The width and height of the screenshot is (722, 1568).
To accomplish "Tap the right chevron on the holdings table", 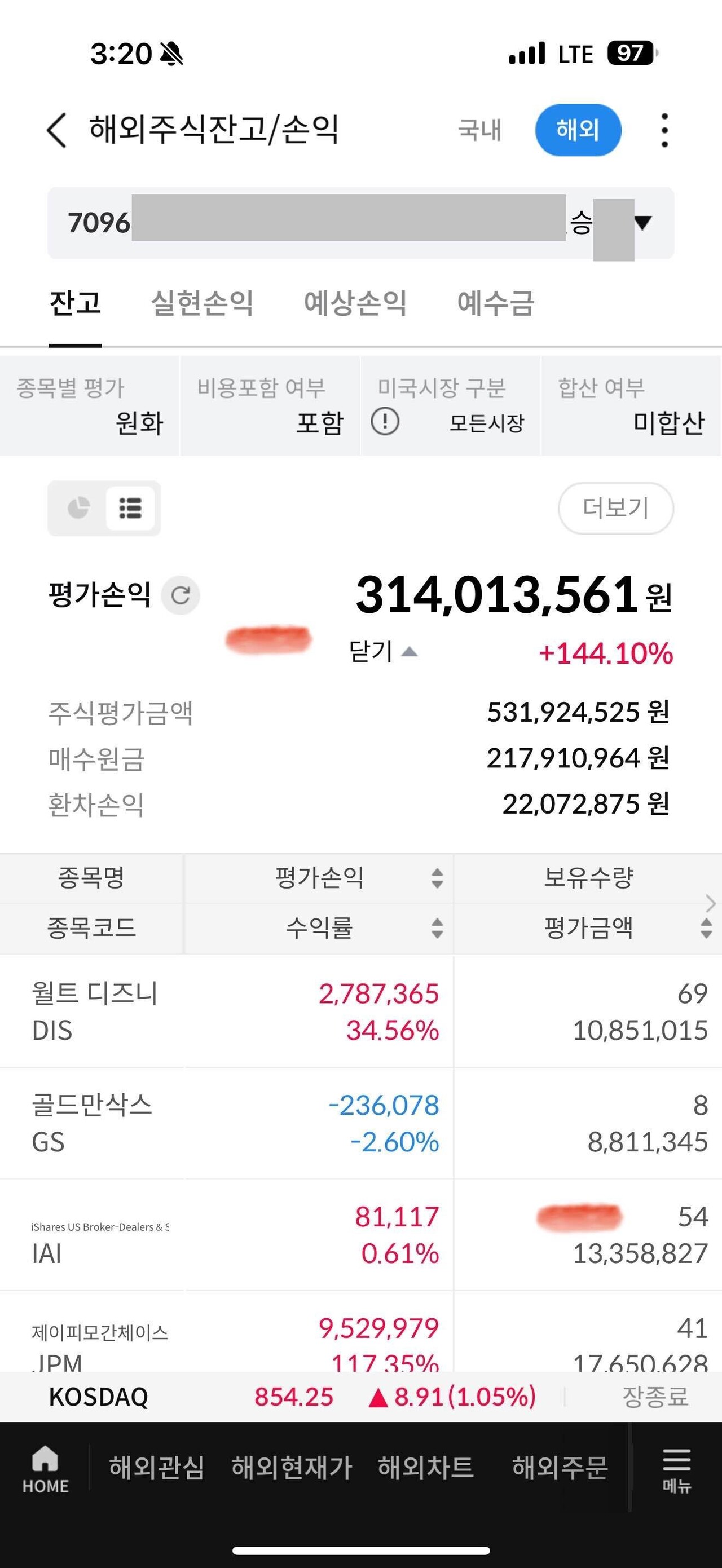I will [711, 904].
